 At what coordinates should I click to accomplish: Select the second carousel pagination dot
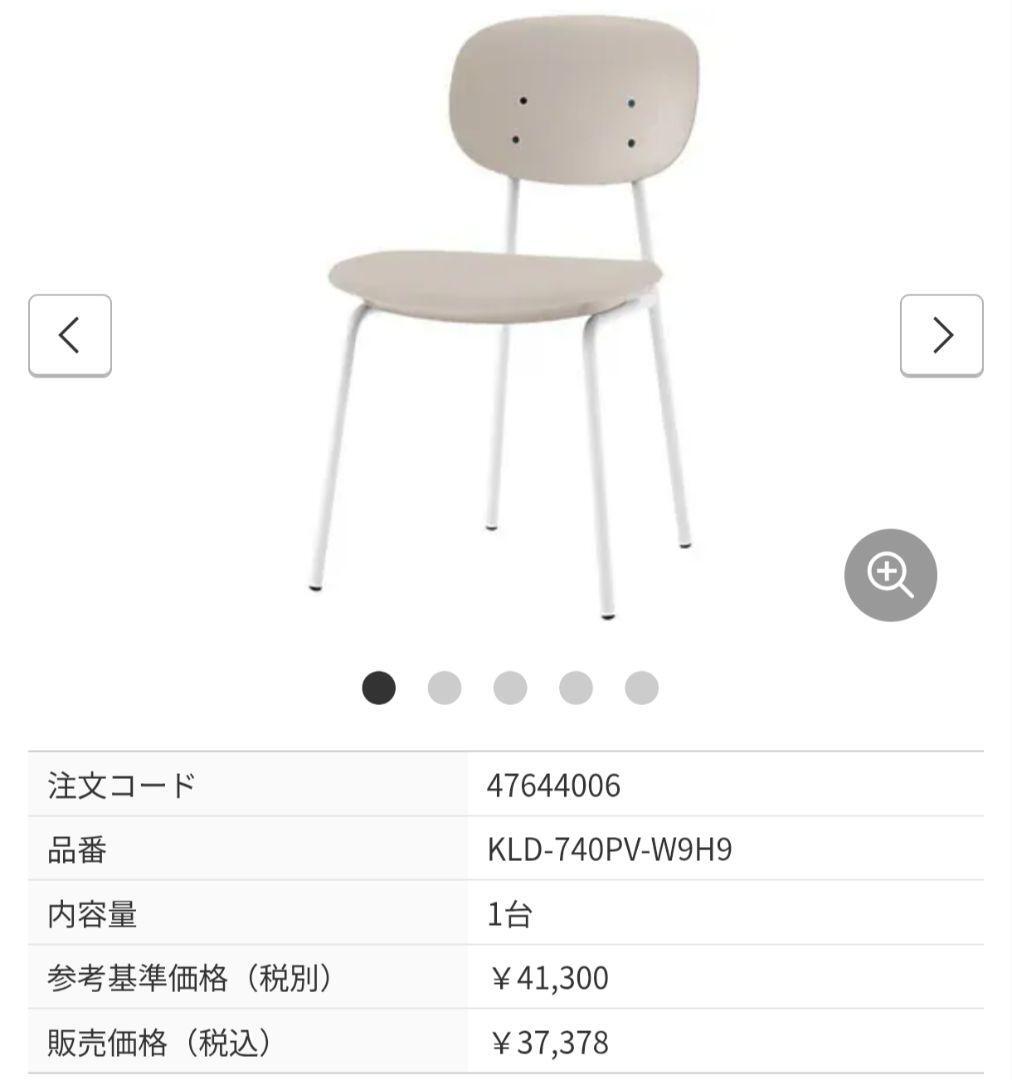444,688
